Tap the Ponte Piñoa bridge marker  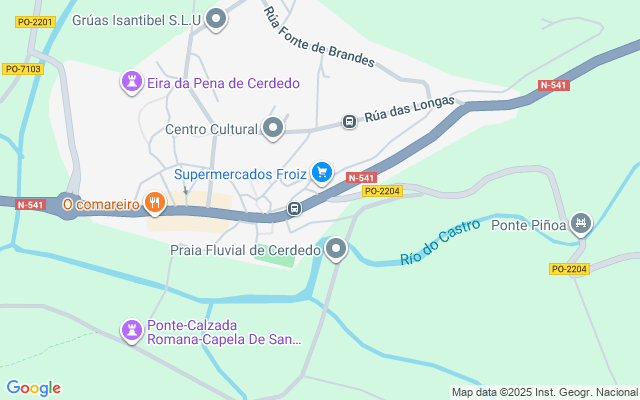coord(581,224)
